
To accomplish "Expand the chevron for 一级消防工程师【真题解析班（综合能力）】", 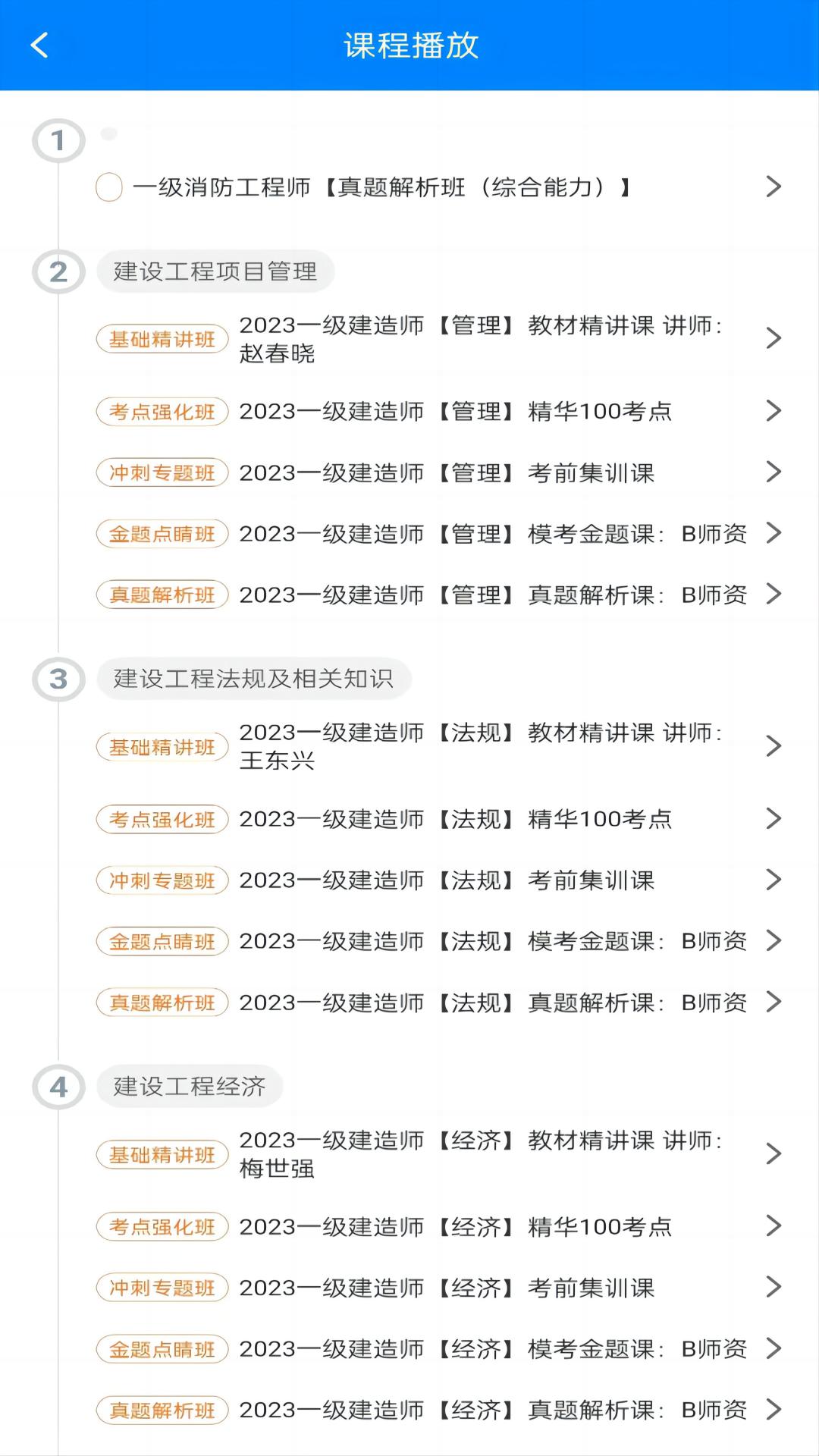I will tap(774, 187).
